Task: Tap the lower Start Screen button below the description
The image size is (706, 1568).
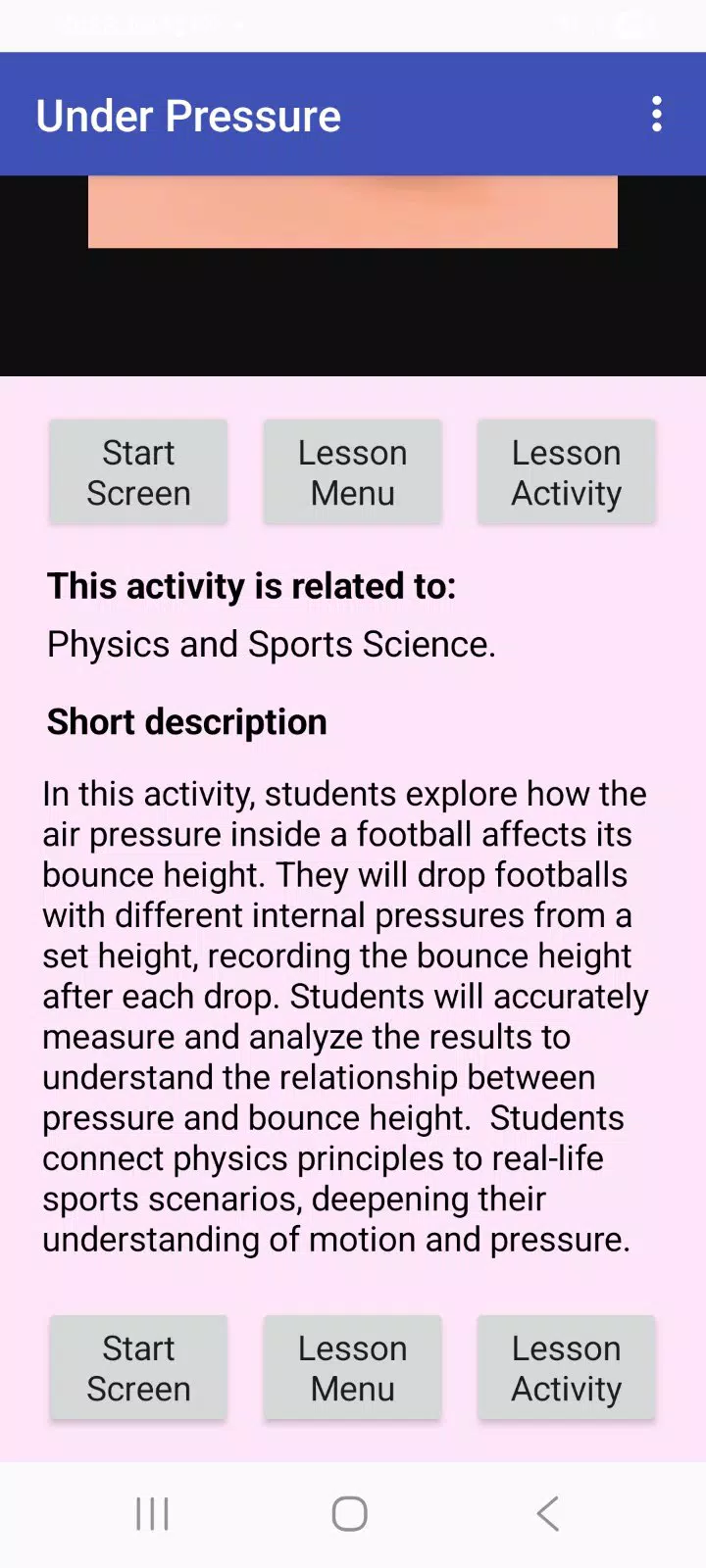Action: tap(138, 1368)
